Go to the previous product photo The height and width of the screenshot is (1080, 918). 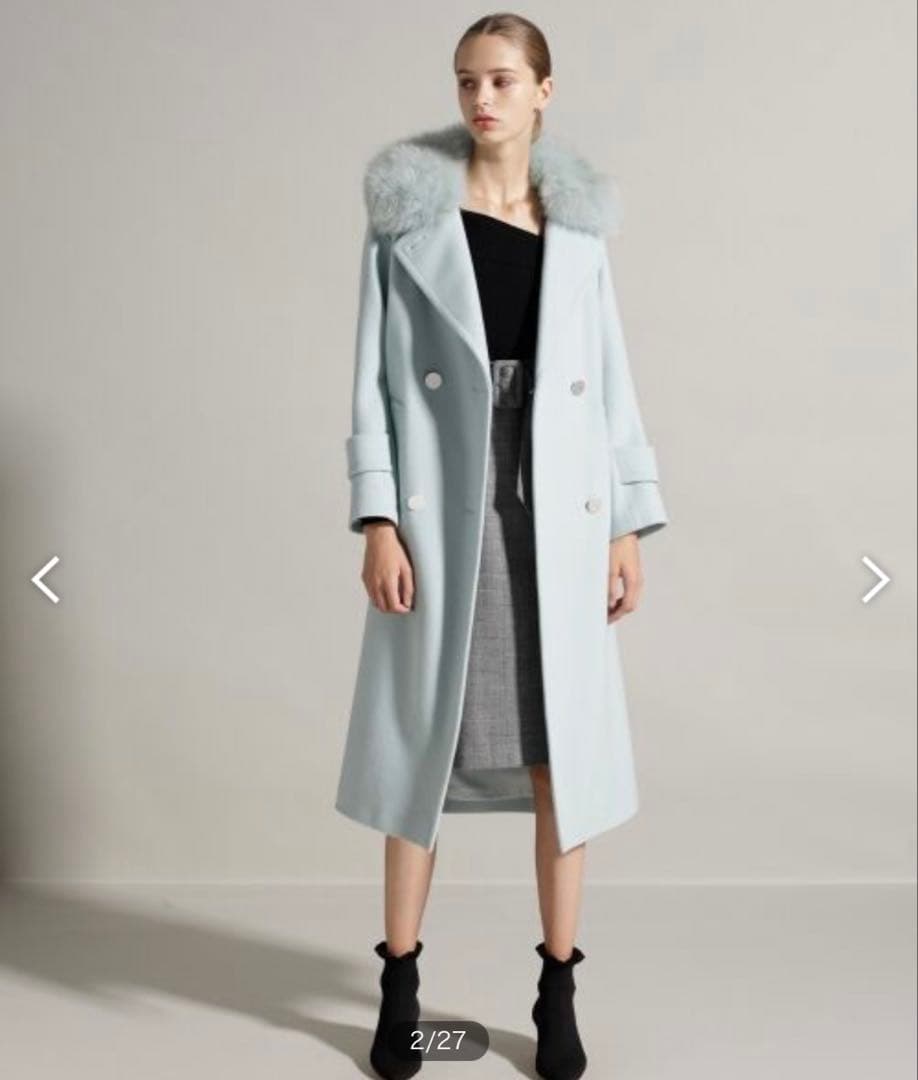click(x=45, y=580)
